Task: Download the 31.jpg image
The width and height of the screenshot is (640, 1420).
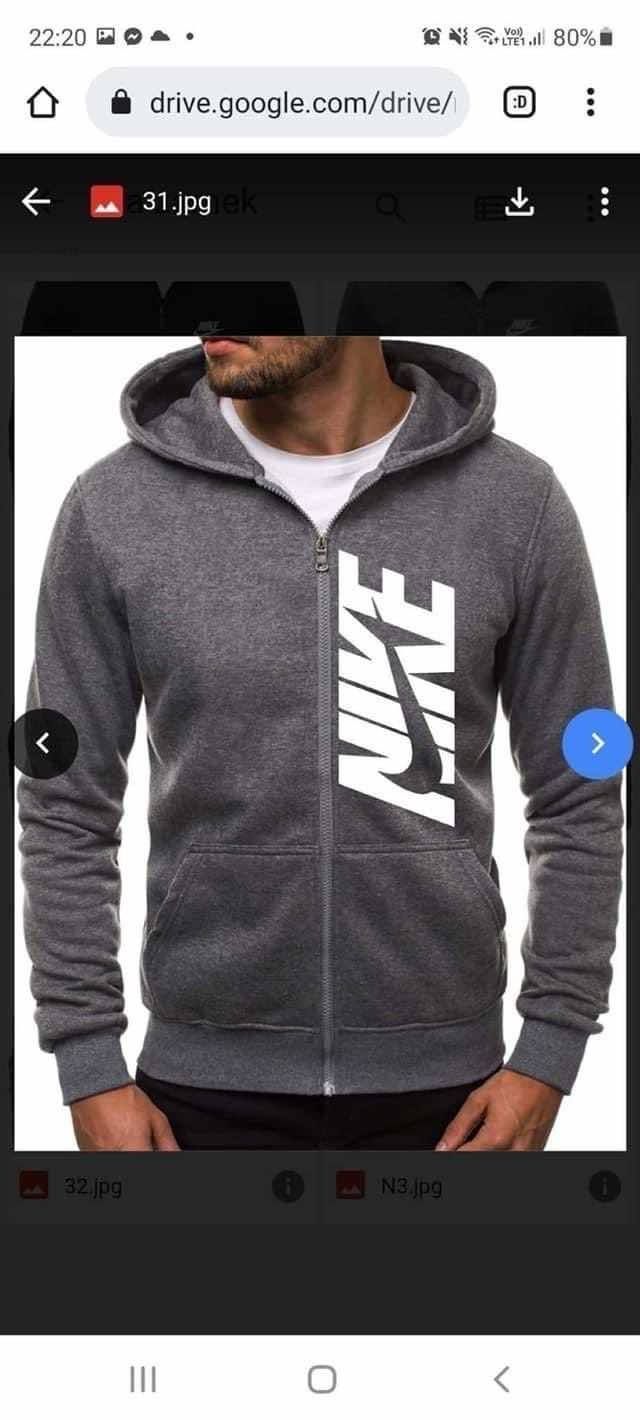Action: 518,203
